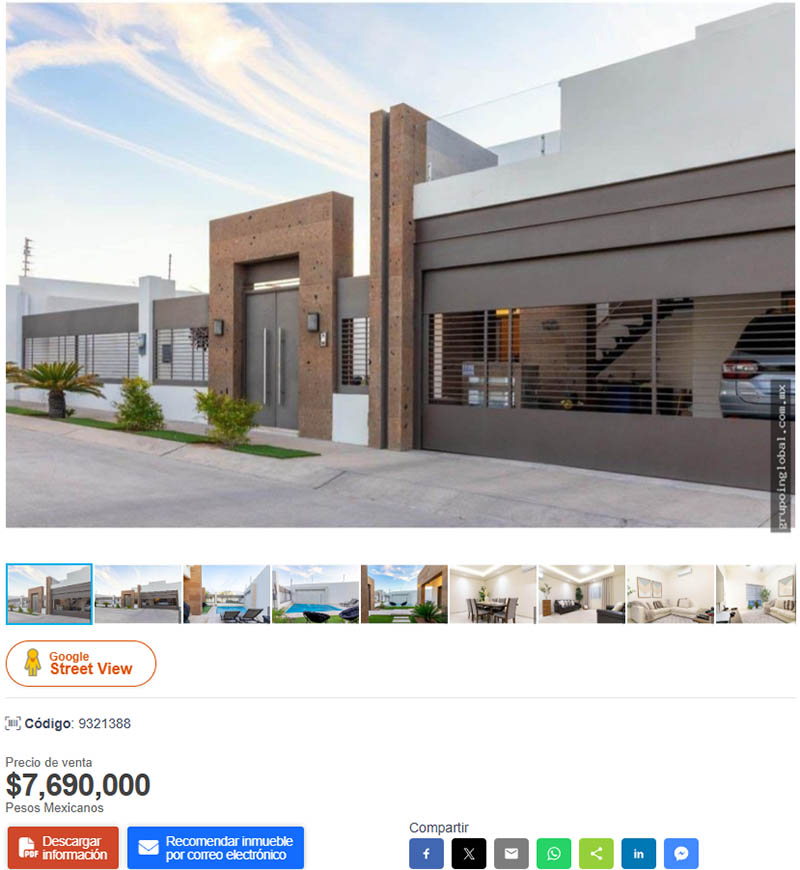
Task: Share listing via email icon
Action: point(511,854)
